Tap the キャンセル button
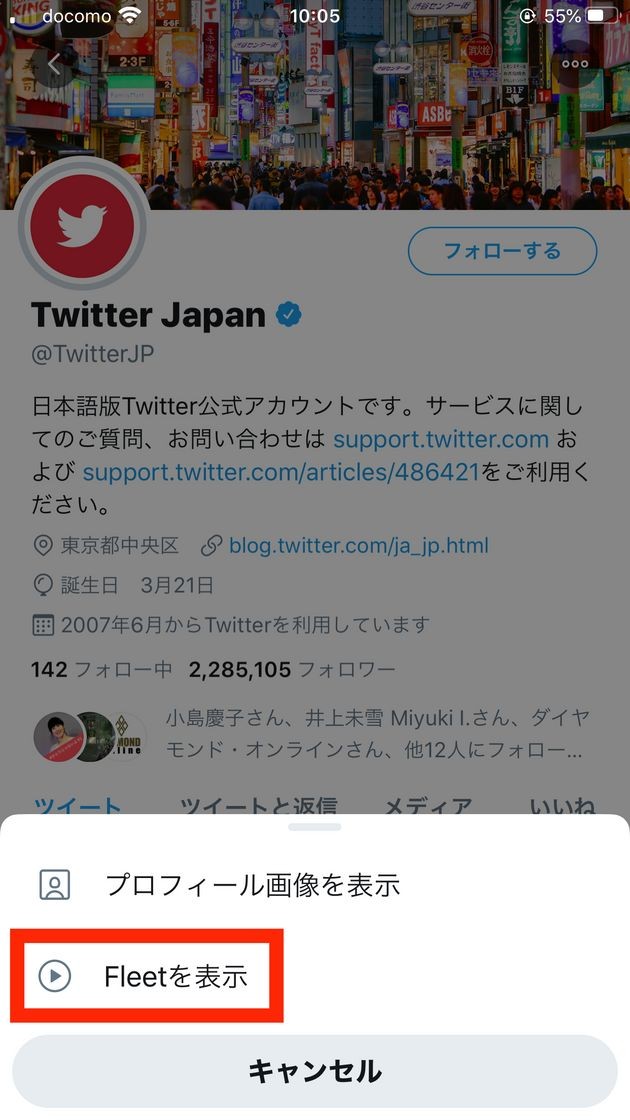The height and width of the screenshot is (1120, 630). pyautogui.click(x=314, y=1071)
